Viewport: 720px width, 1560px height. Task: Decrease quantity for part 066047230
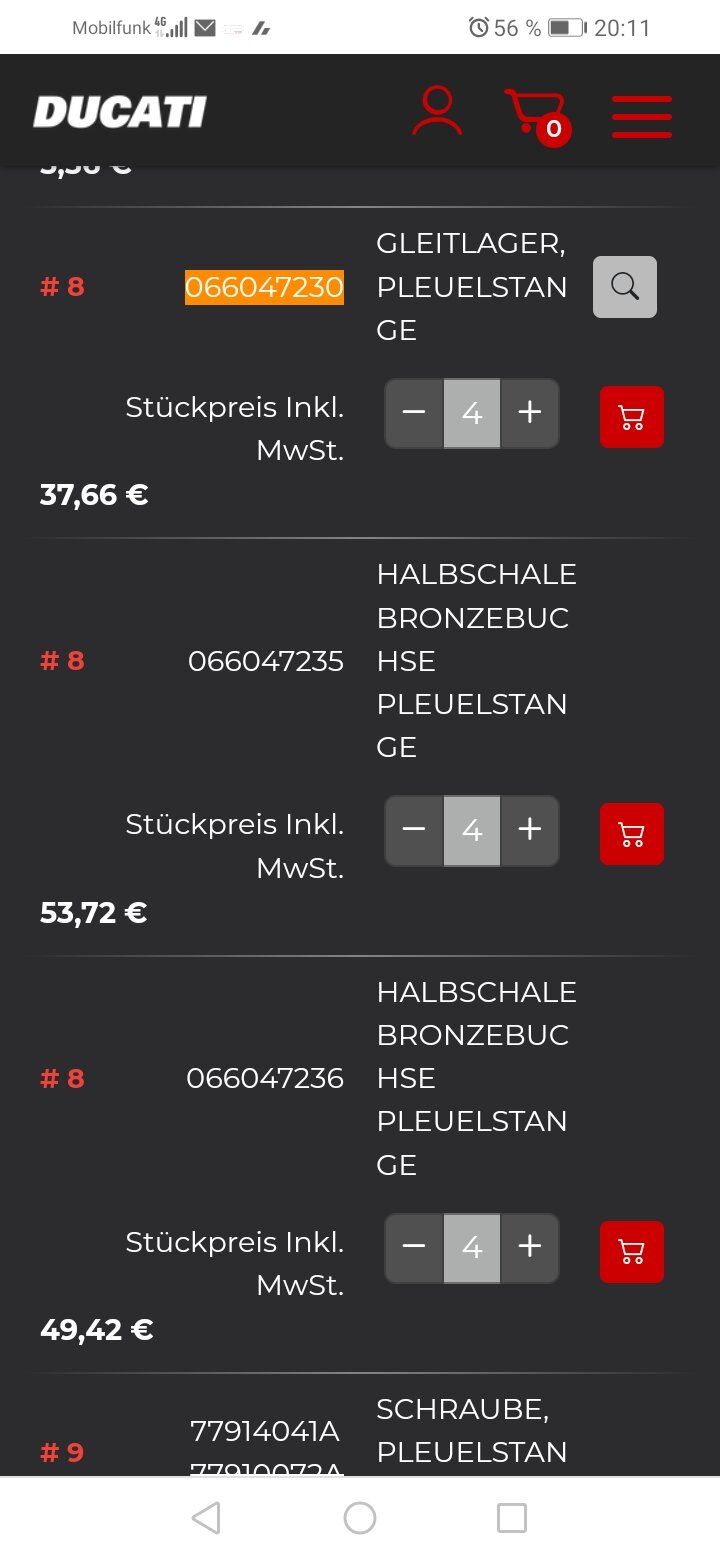(x=414, y=413)
